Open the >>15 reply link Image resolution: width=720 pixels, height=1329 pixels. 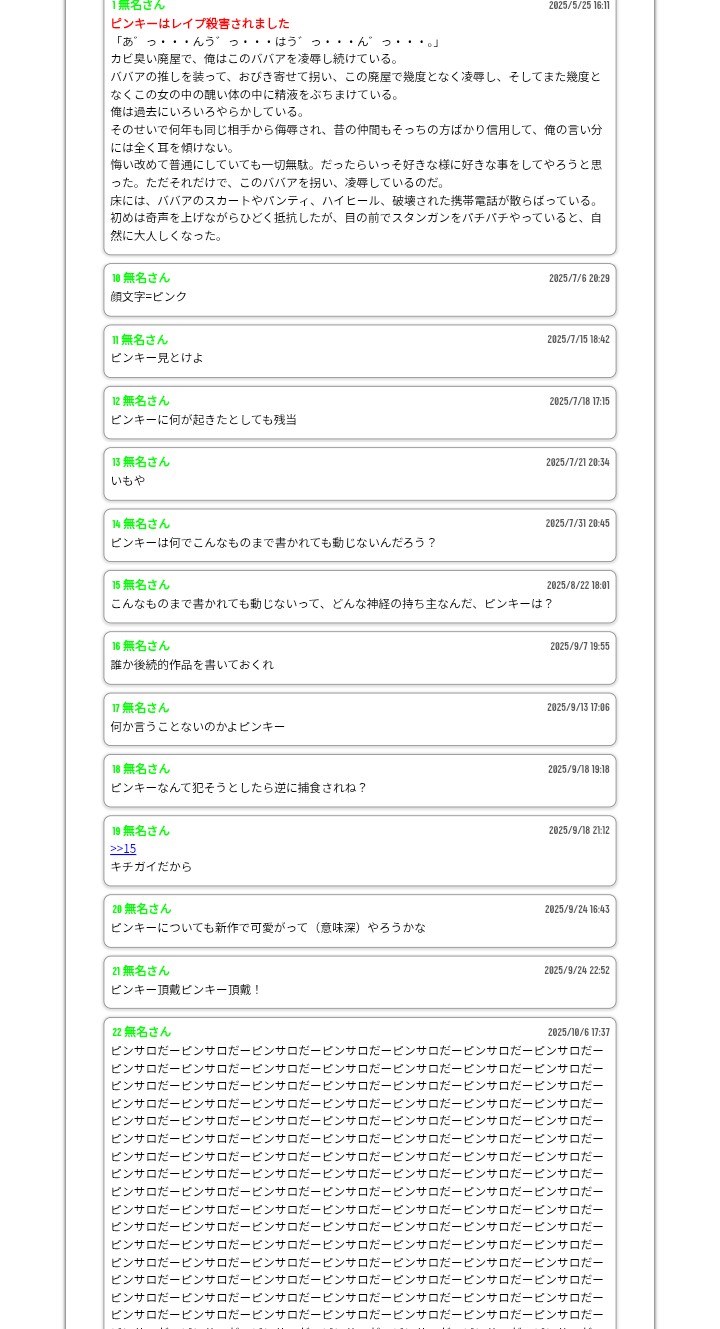[123, 849]
